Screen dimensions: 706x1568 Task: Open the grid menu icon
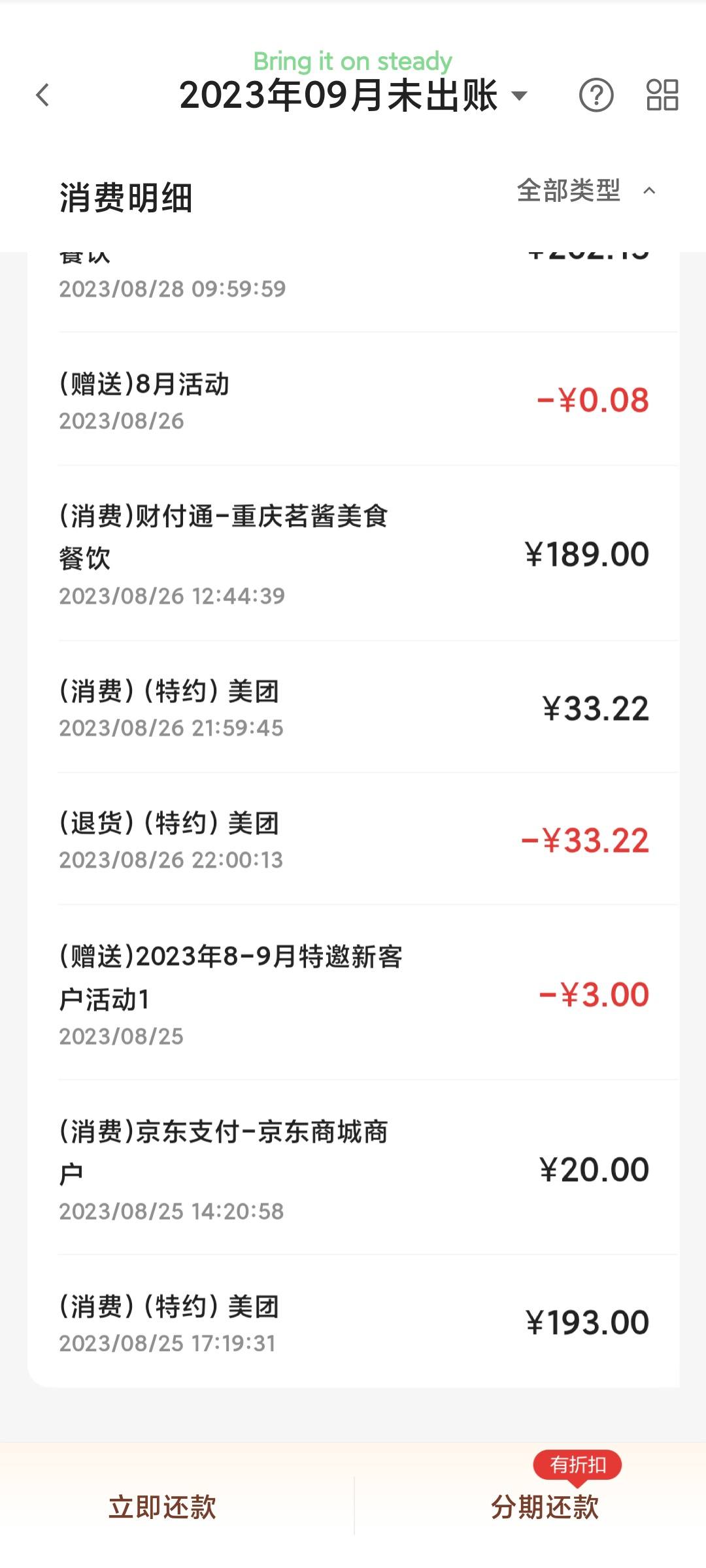(x=662, y=95)
